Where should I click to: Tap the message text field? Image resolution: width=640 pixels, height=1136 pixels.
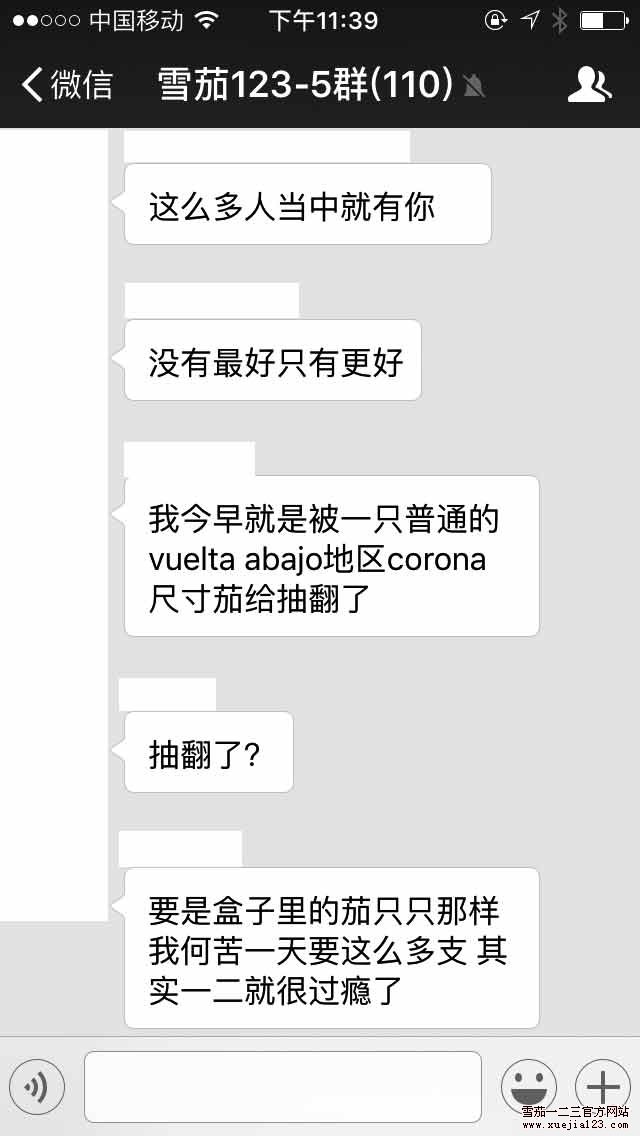pyautogui.click(x=282, y=1086)
